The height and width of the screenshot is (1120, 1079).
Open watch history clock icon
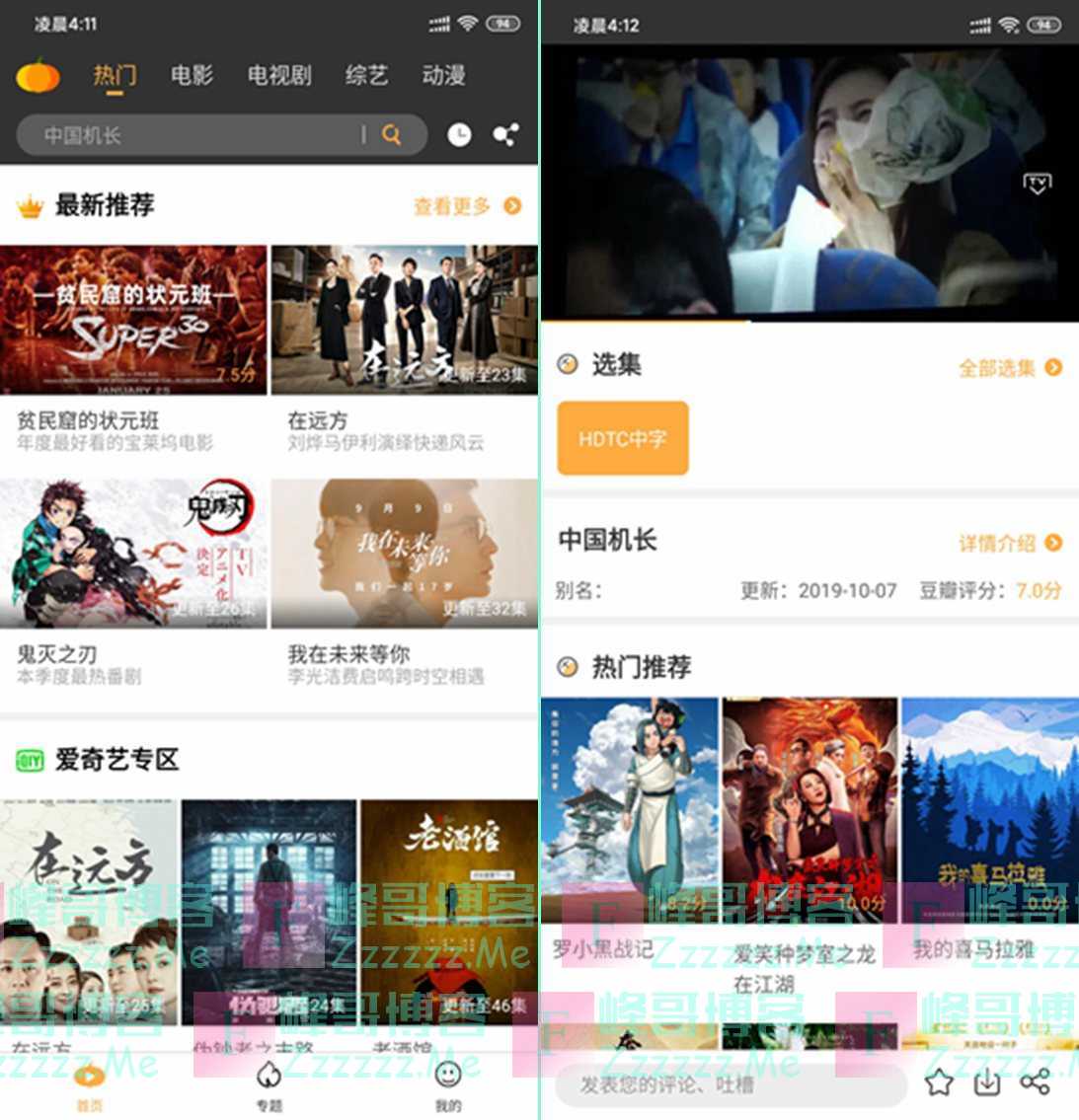[459, 135]
